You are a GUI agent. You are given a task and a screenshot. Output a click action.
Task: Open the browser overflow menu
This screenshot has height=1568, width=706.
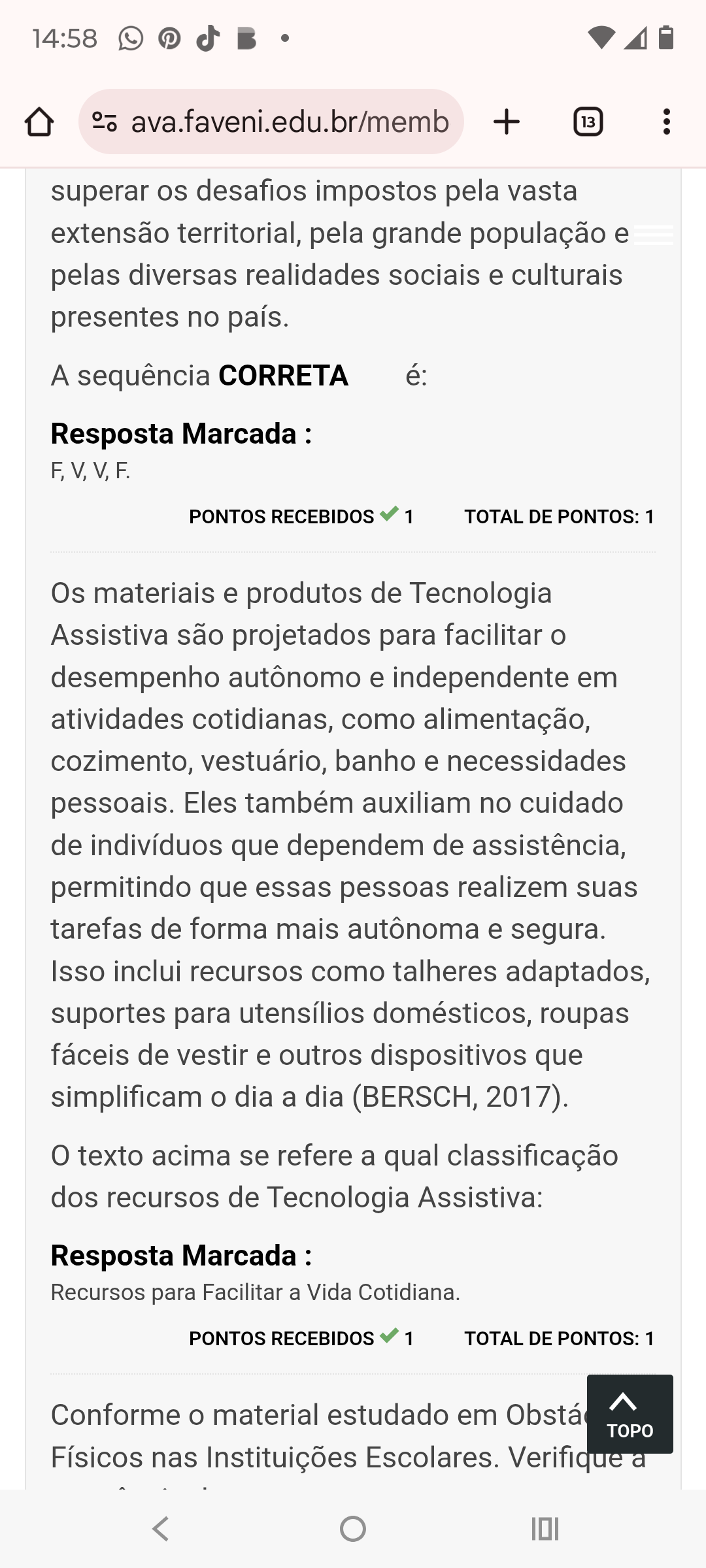point(666,122)
